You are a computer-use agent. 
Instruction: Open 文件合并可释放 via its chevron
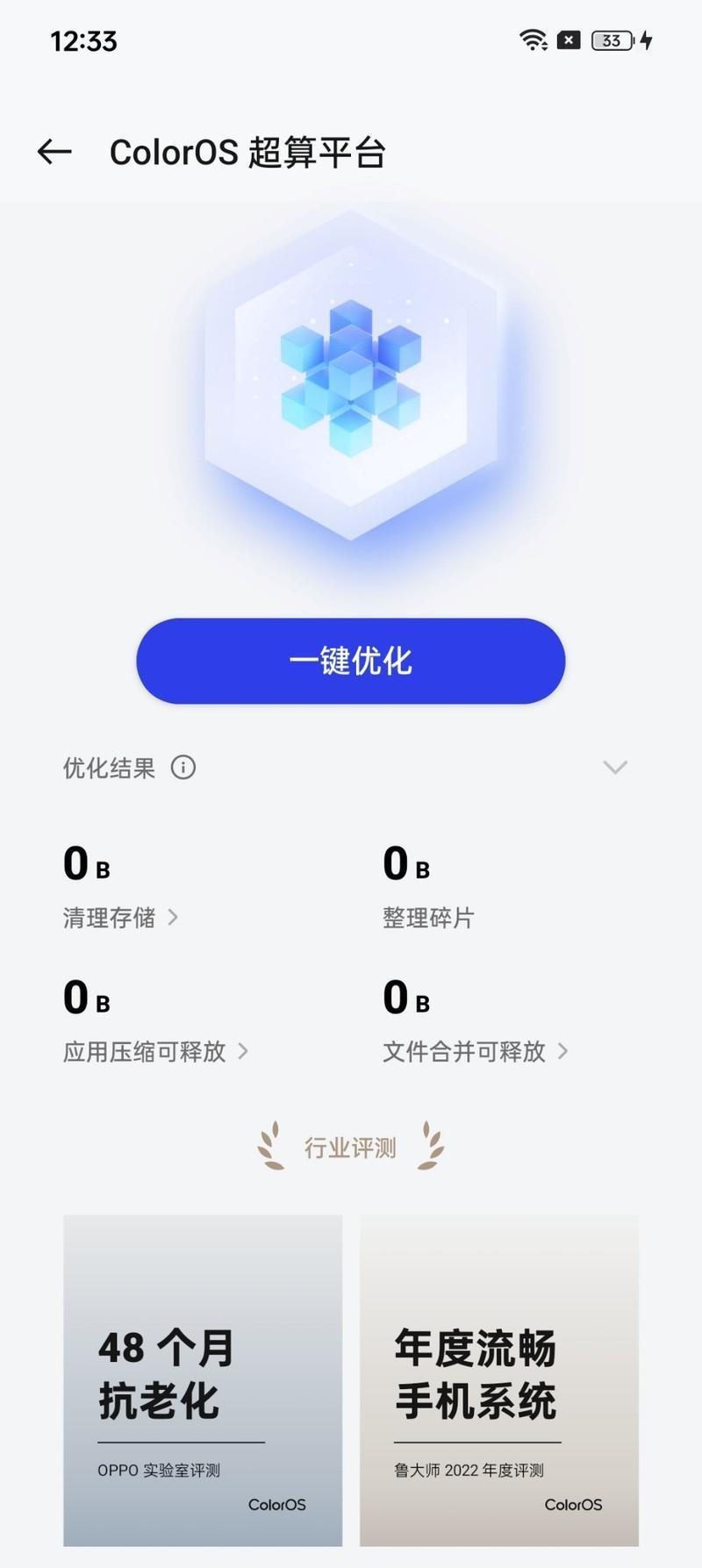click(562, 1051)
